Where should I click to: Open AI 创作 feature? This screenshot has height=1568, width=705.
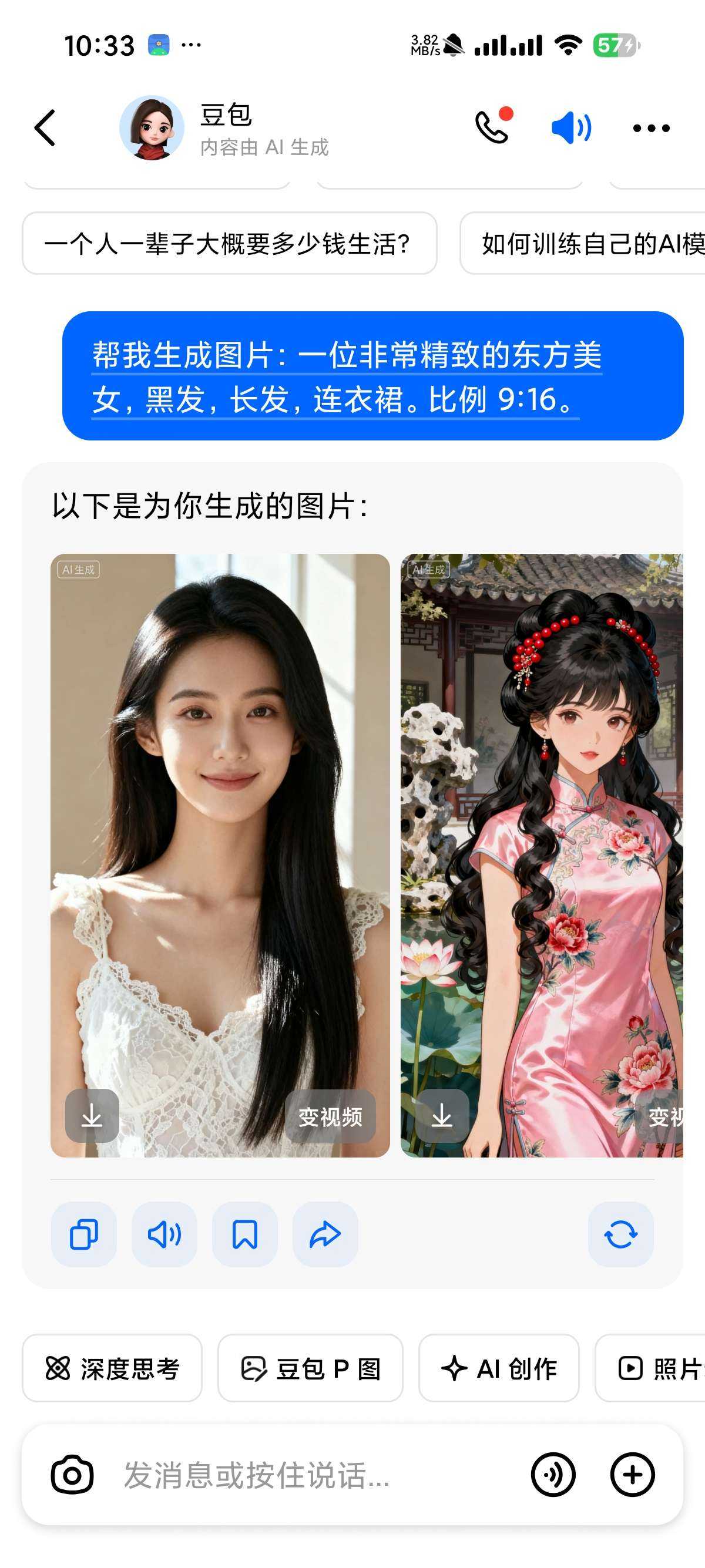[499, 1368]
